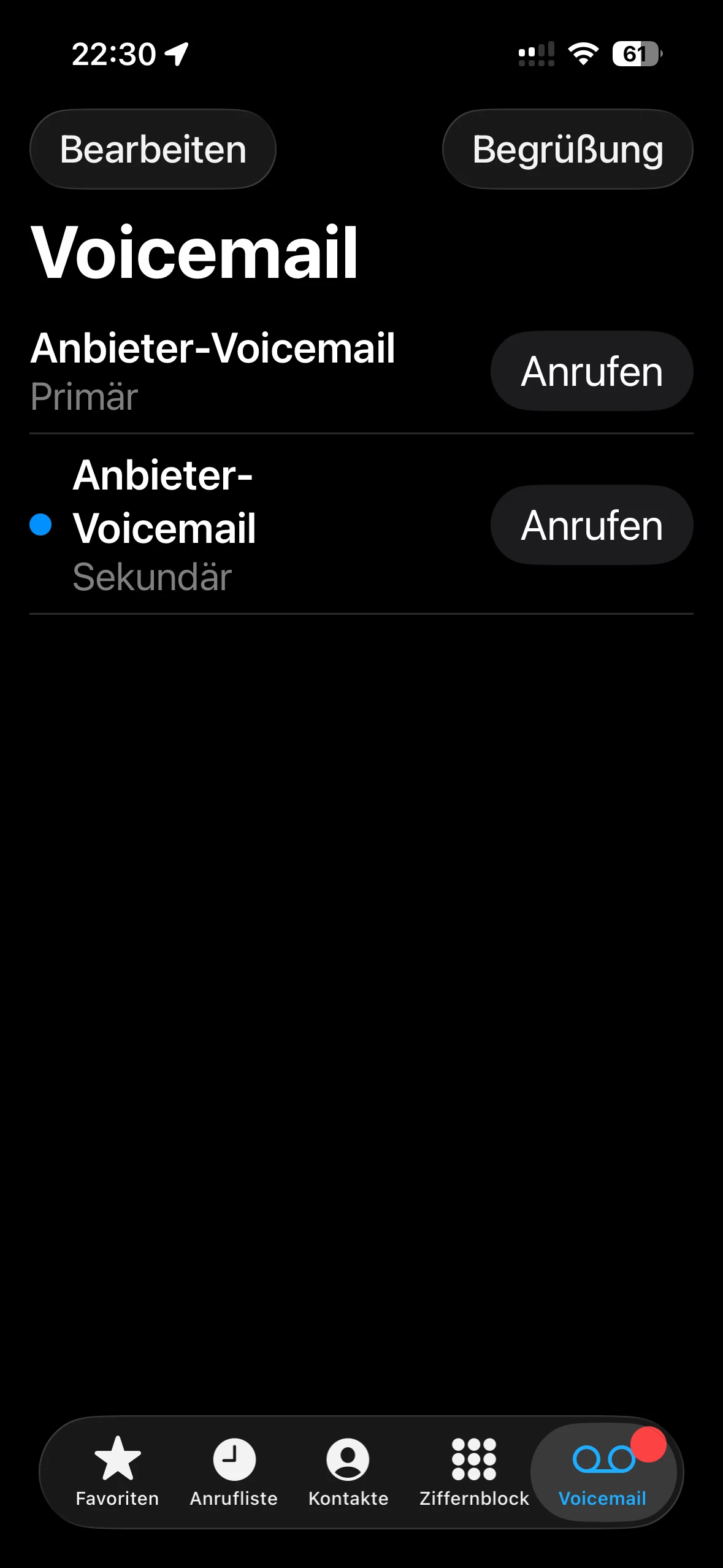Call the Primär Anbieter-Voicemail
The image size is (723, 1568).
(591, 371)
